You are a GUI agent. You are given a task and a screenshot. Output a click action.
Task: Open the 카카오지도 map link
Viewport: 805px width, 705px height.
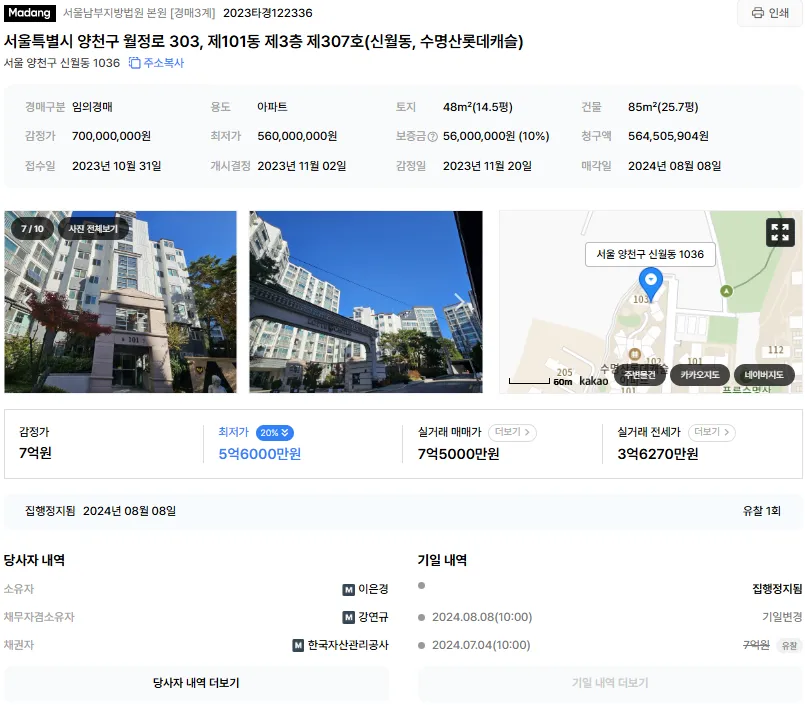699,376
